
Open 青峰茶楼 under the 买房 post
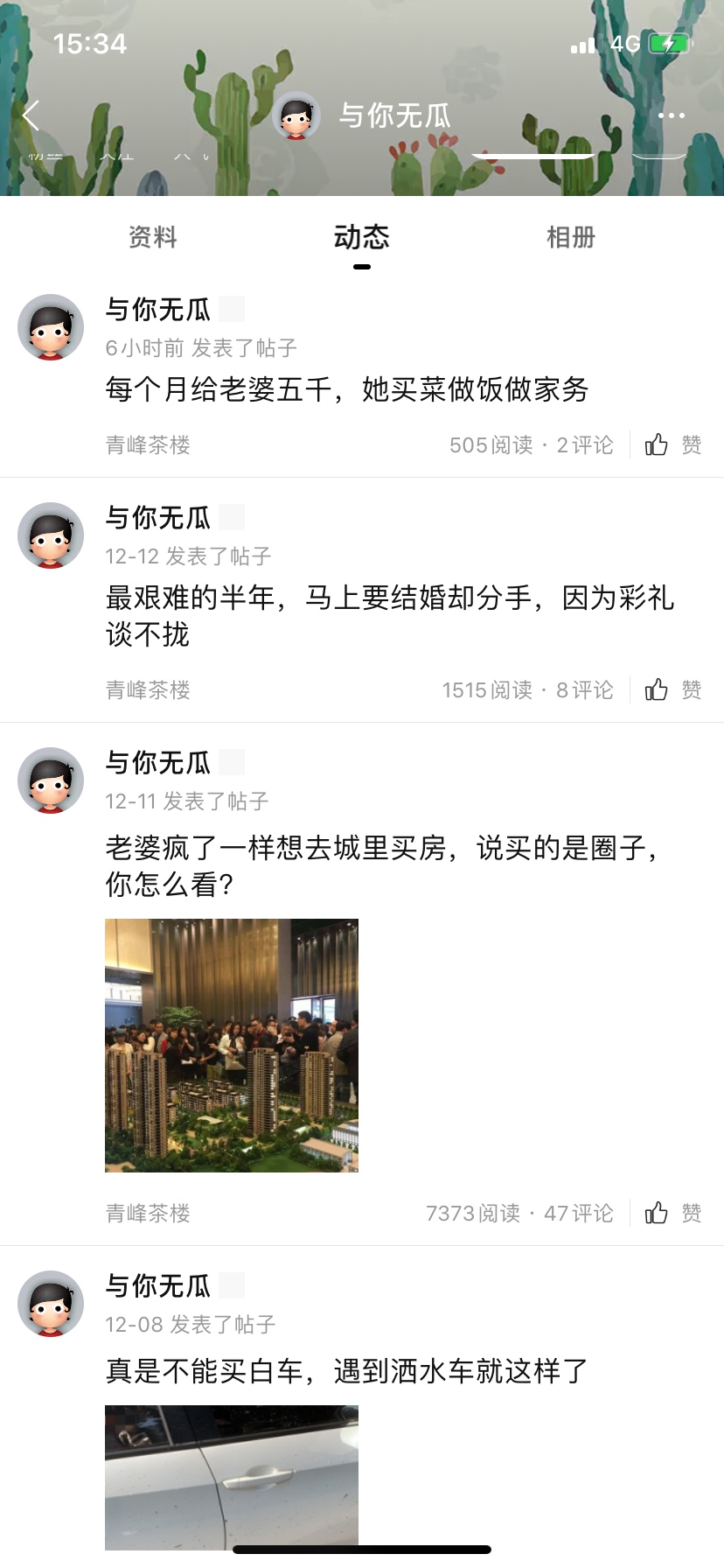coord(148,1214)
